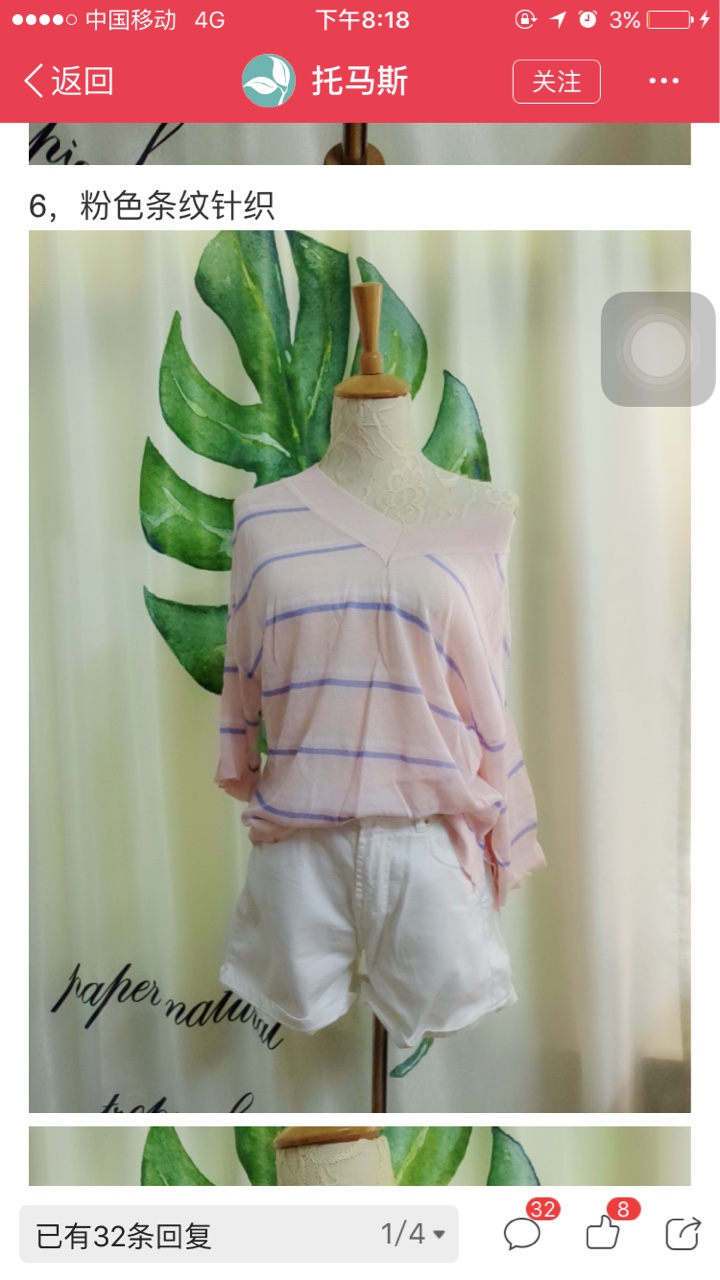This screenshot has height=1280, width=720.
Task: Share this post
Action: (683, 1234)
